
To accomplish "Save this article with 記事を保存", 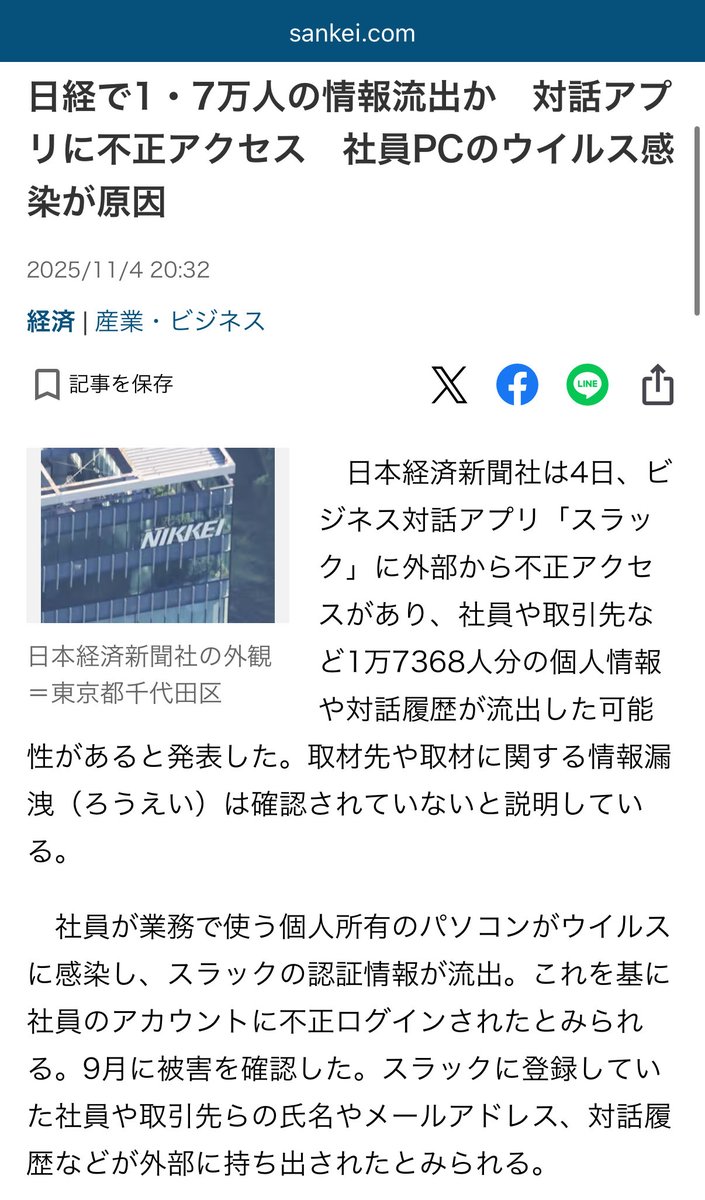I will point(103,384).
